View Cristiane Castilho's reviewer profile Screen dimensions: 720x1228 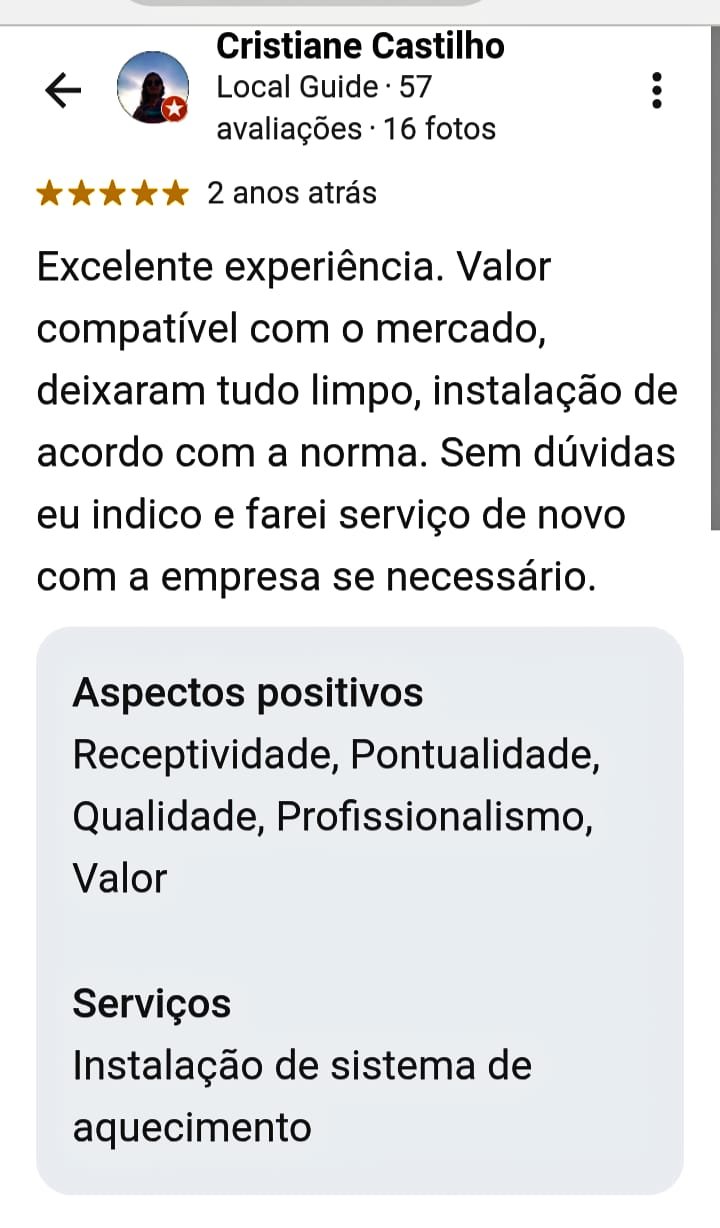pos(360,46)
